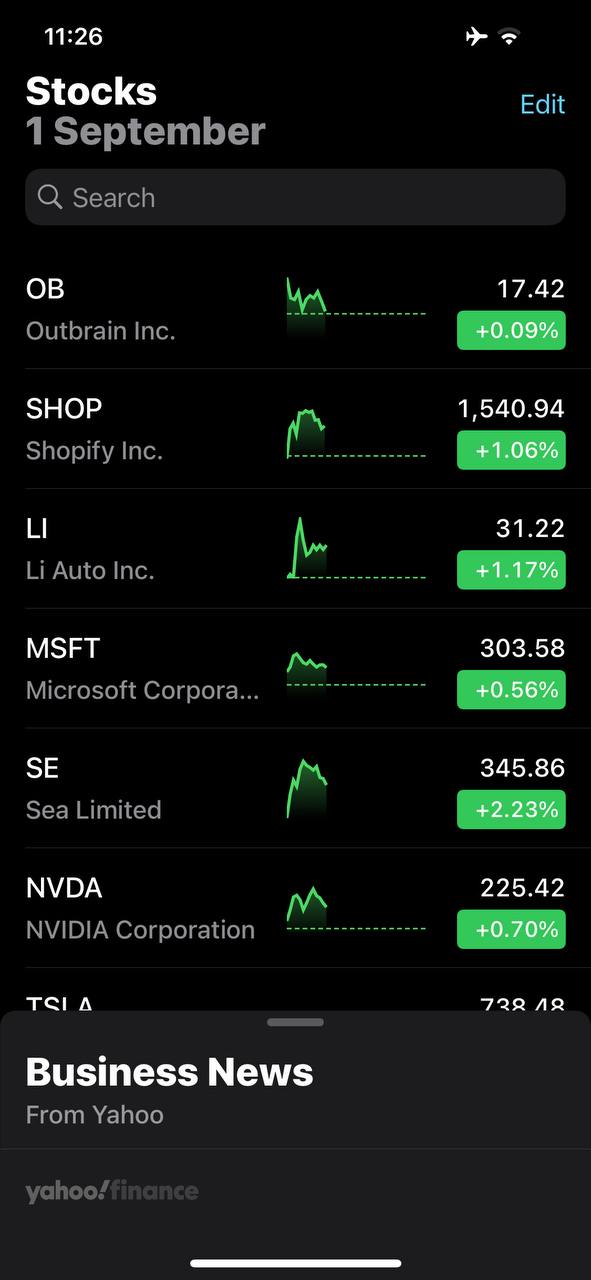
Task: View Sea Limited stock details
Action: click(x=295, y=789)
